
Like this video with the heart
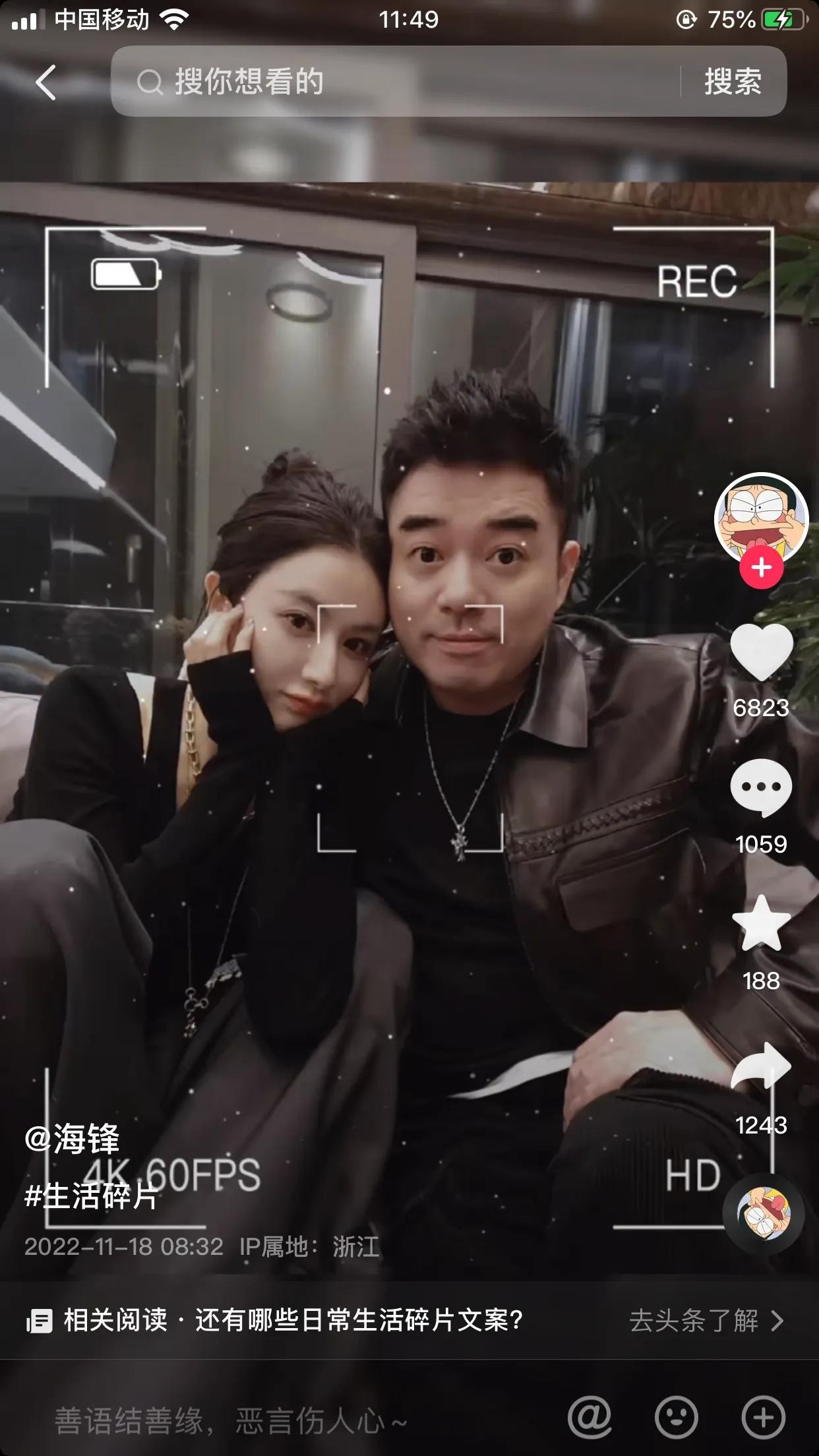click(761, 652)
